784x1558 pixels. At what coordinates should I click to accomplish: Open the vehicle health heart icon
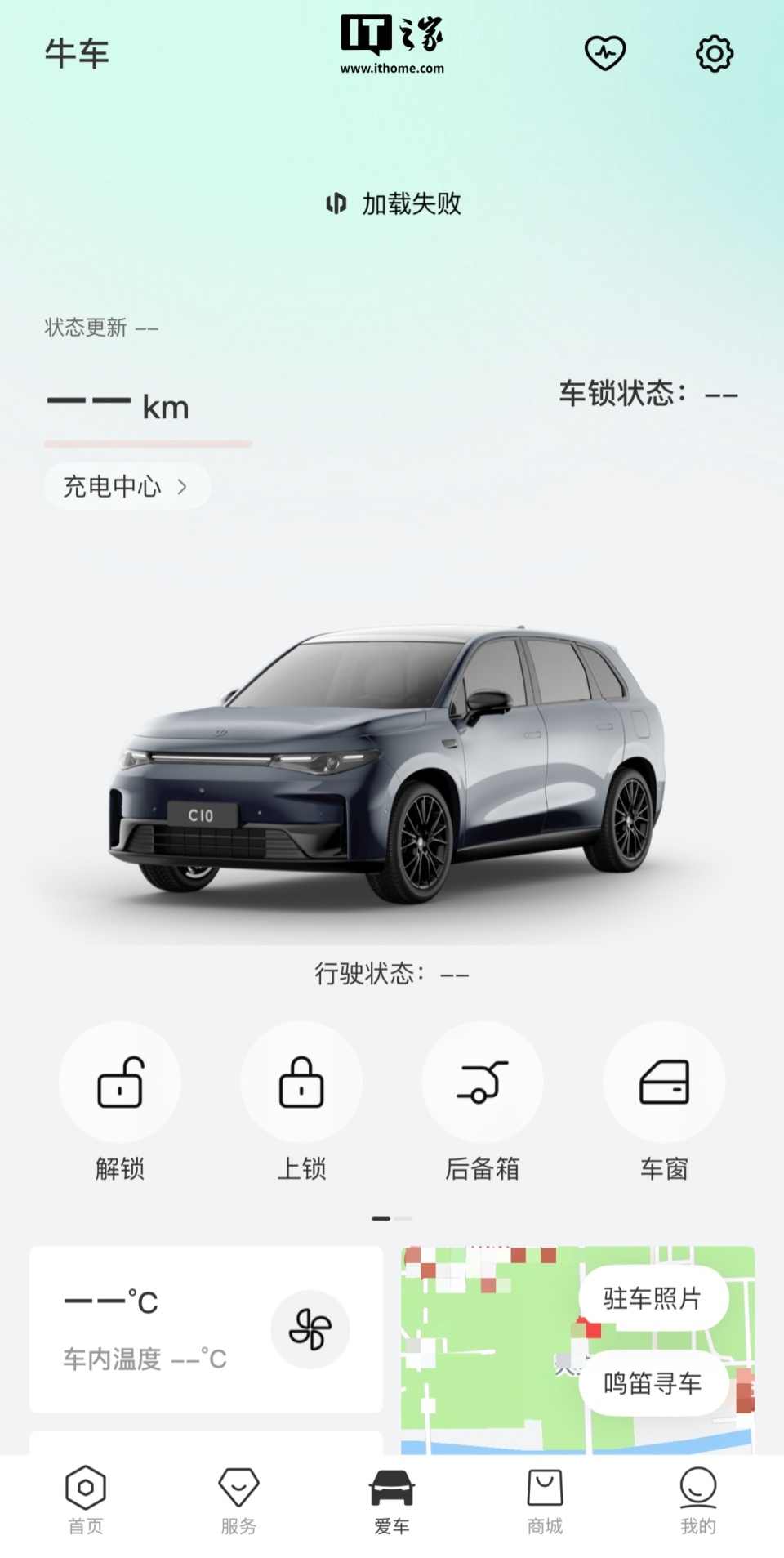605,54
